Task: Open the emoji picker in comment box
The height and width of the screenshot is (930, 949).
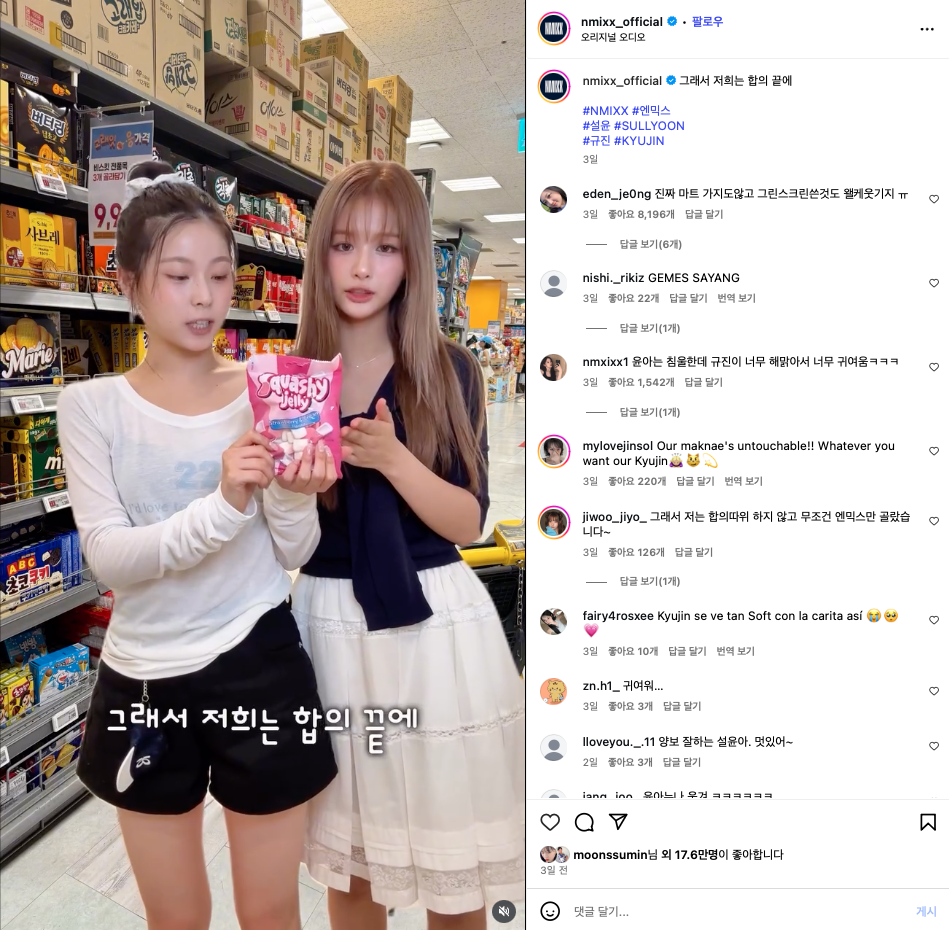Action: (x=550, y=911)
